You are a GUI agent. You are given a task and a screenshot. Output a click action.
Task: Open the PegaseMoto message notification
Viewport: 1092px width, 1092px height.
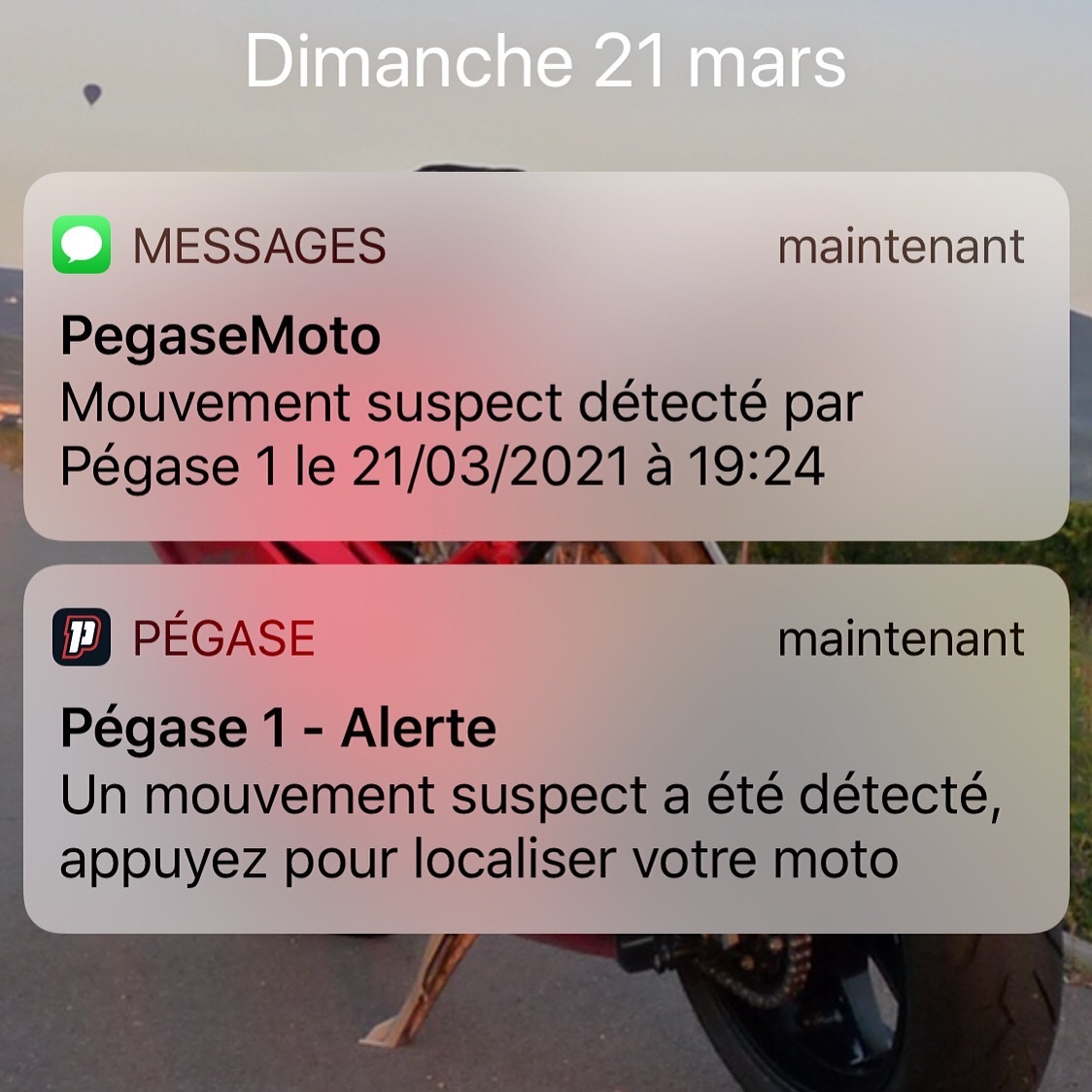pyautogui.click(x=545, y=357)
